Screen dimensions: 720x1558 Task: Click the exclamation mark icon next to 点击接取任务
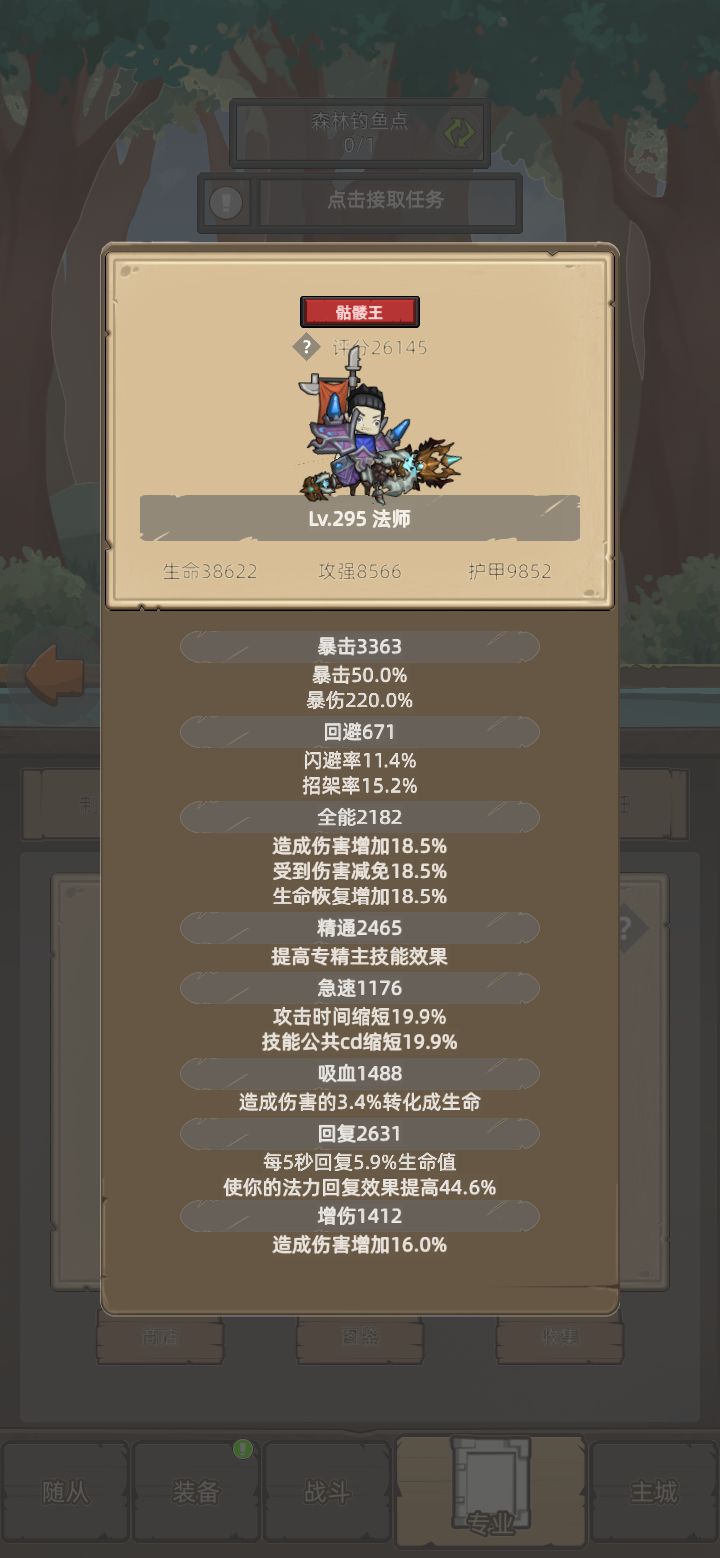point(224,200)
